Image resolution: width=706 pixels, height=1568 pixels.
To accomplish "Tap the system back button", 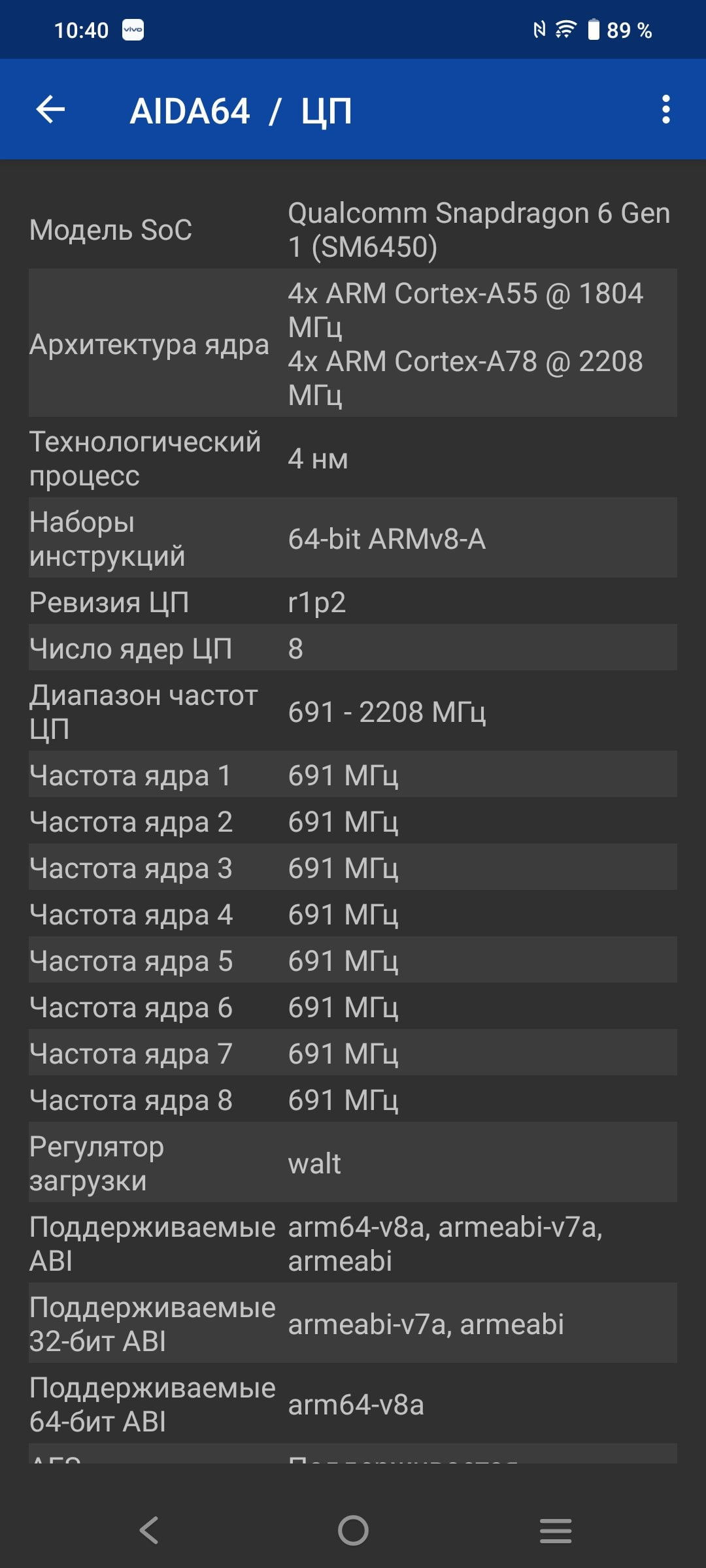I will pos(150,1530).
